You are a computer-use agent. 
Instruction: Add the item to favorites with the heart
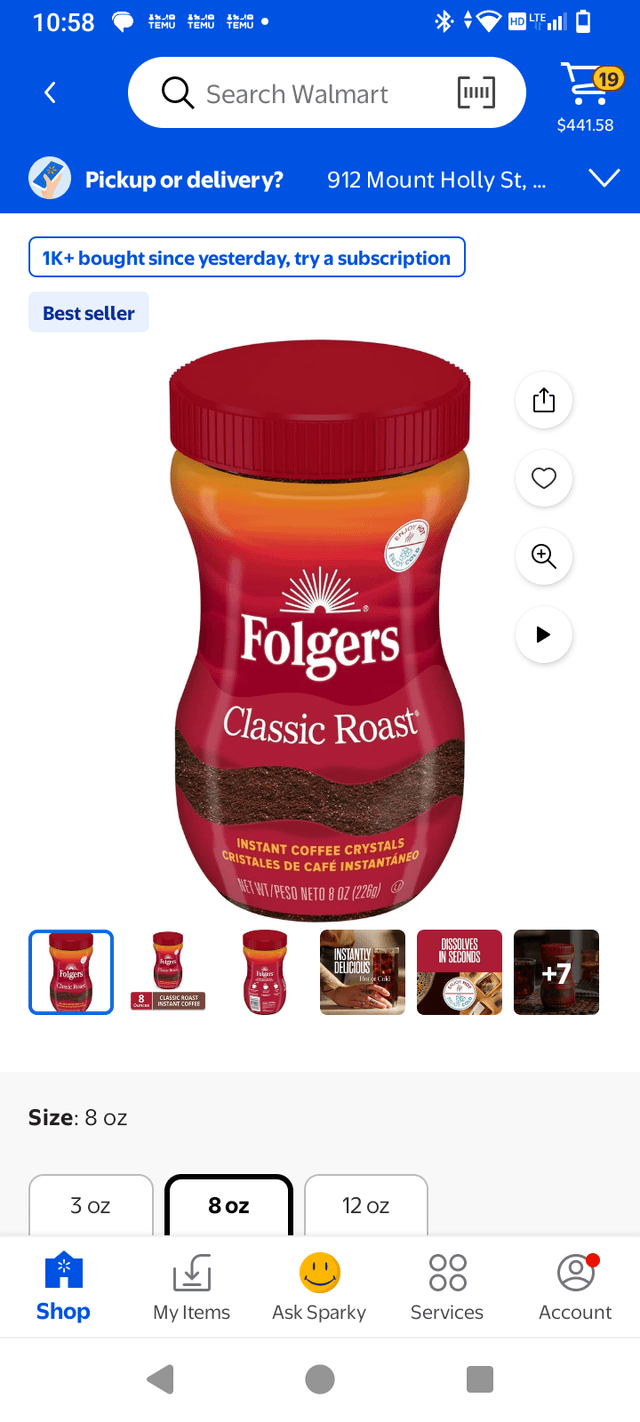pos(543,479)
